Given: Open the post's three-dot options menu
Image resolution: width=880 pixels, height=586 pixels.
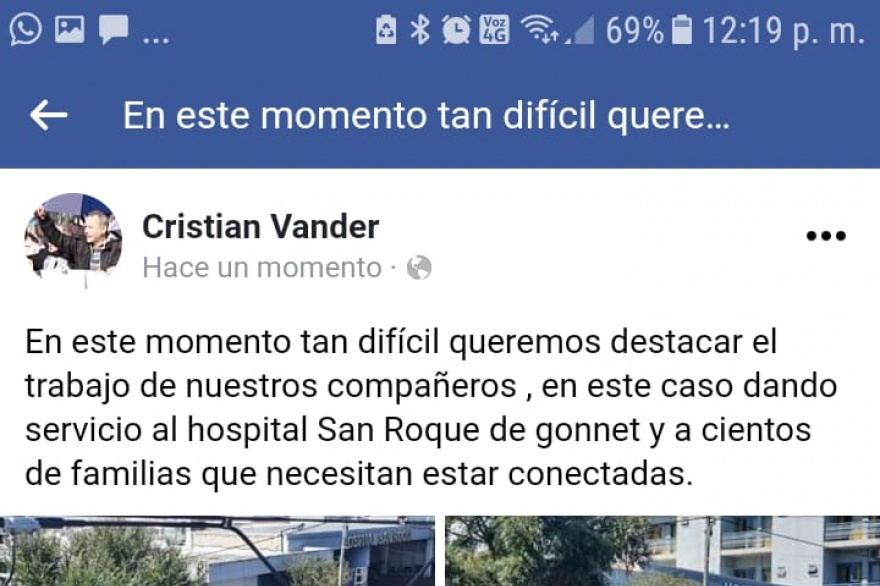Looking at the screenshot, I should pos(825,236).
